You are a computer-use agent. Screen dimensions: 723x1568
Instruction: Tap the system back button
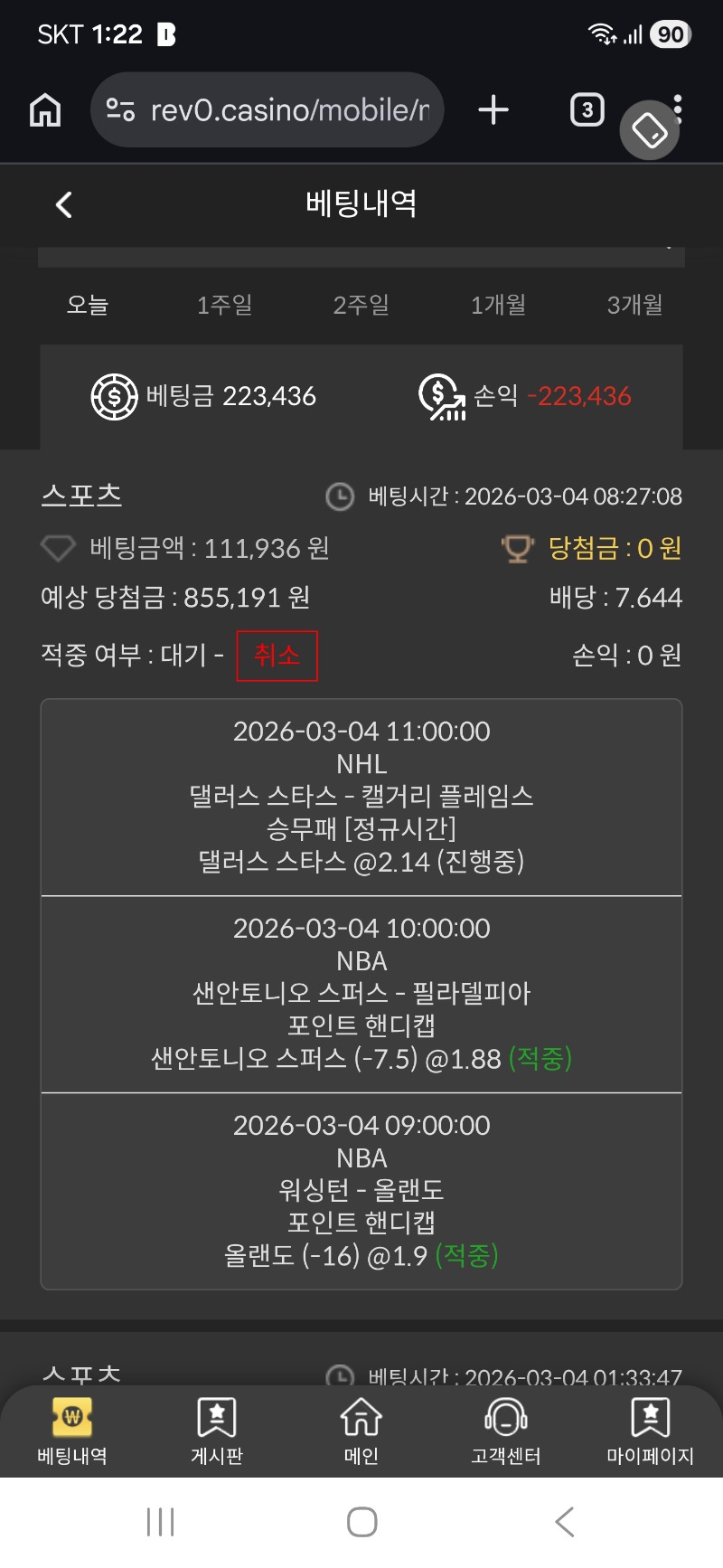(565, 1522)
